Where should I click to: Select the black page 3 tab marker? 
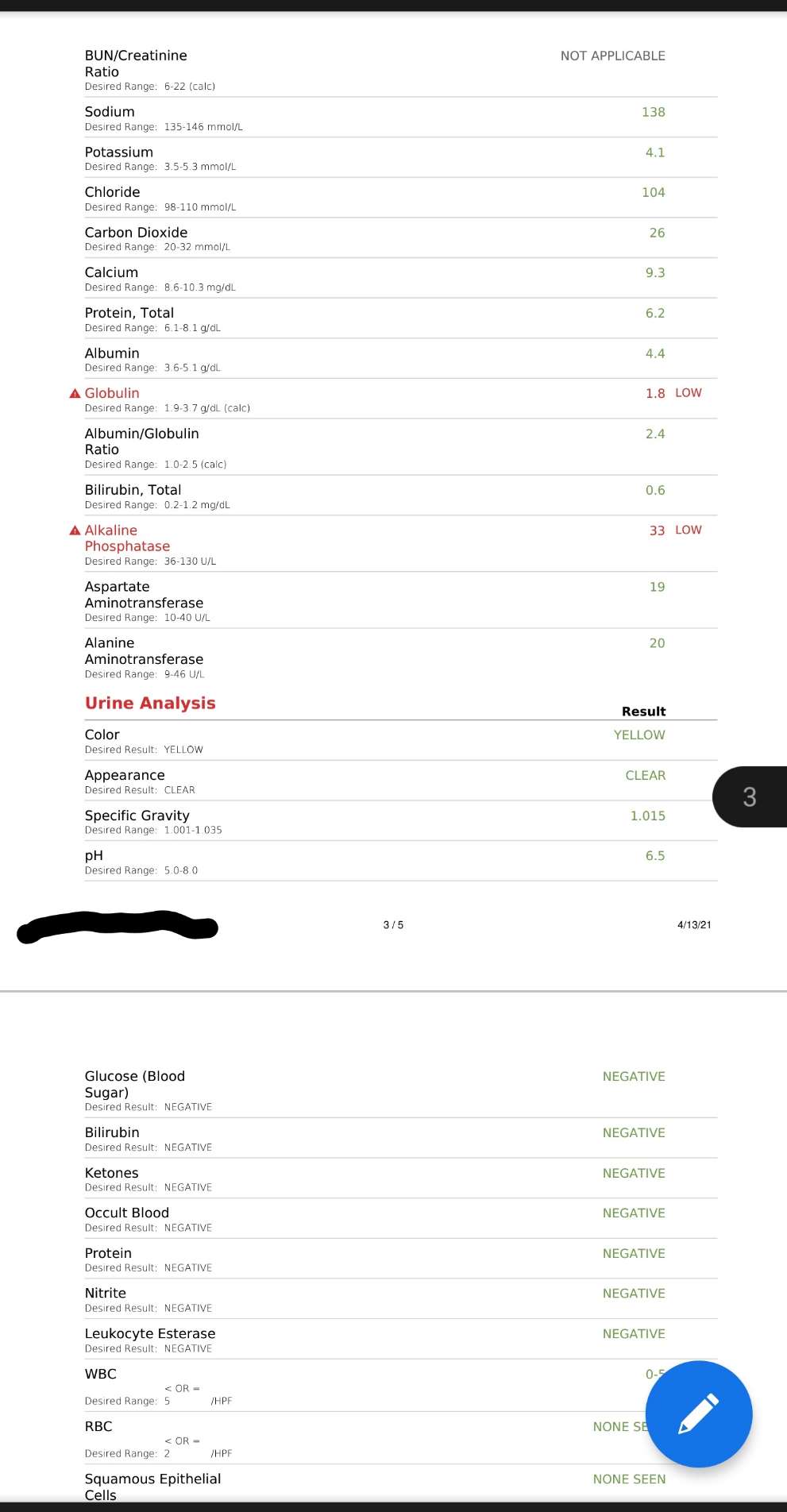tap(750, 796)
